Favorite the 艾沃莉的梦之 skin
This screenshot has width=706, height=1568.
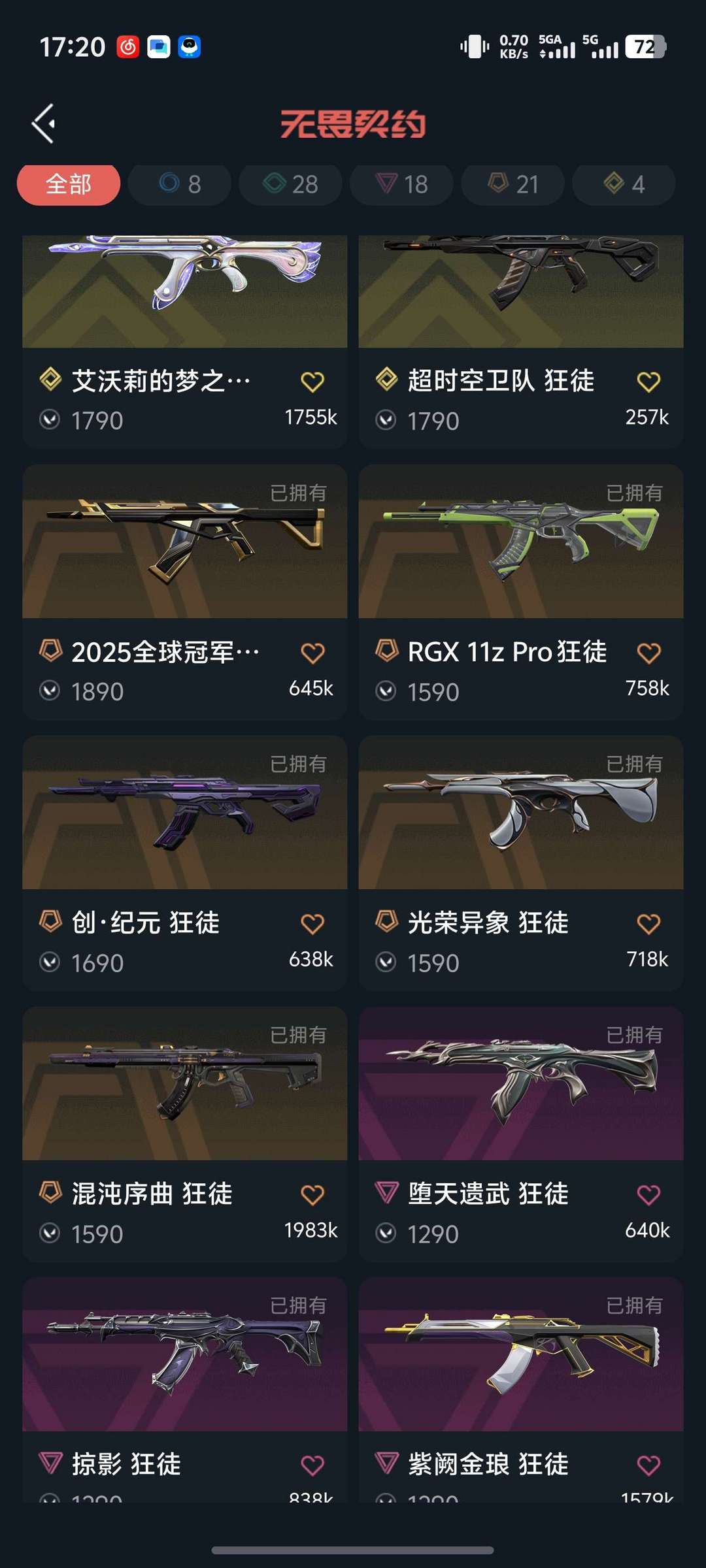(312, 382)
